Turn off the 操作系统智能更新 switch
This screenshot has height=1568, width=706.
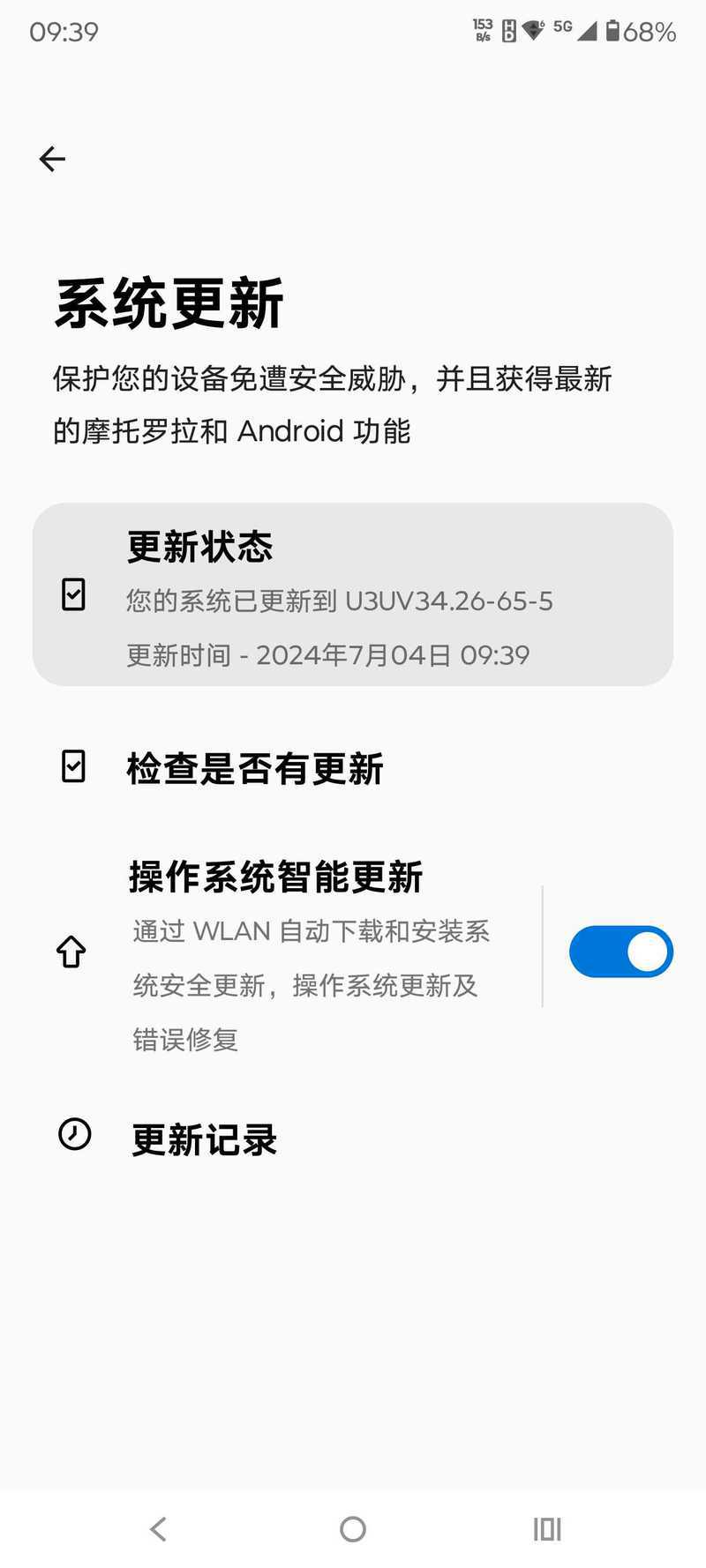coord(621,952)
